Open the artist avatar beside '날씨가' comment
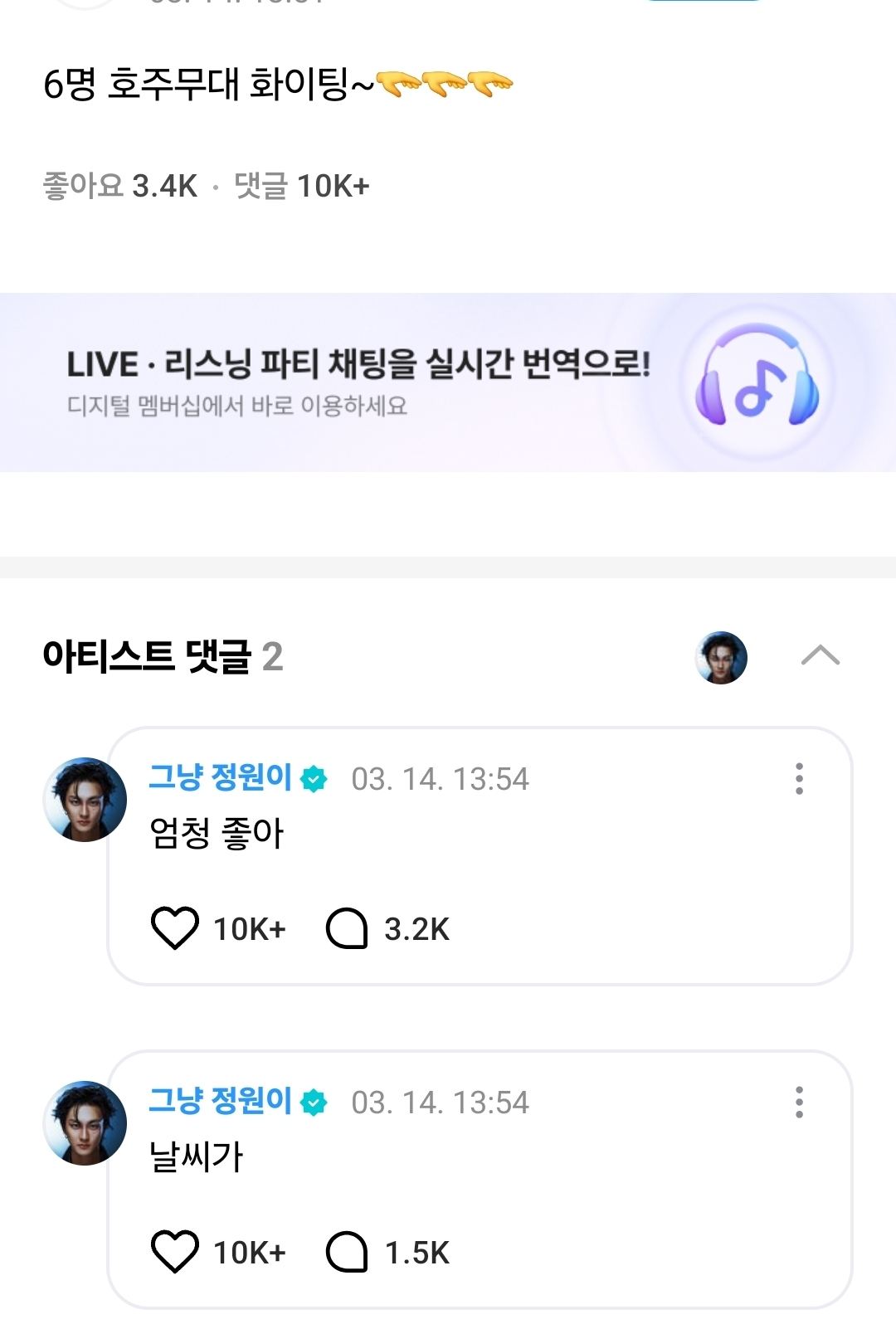This screenshot has height=1329, width=896. coord(85,1123)
